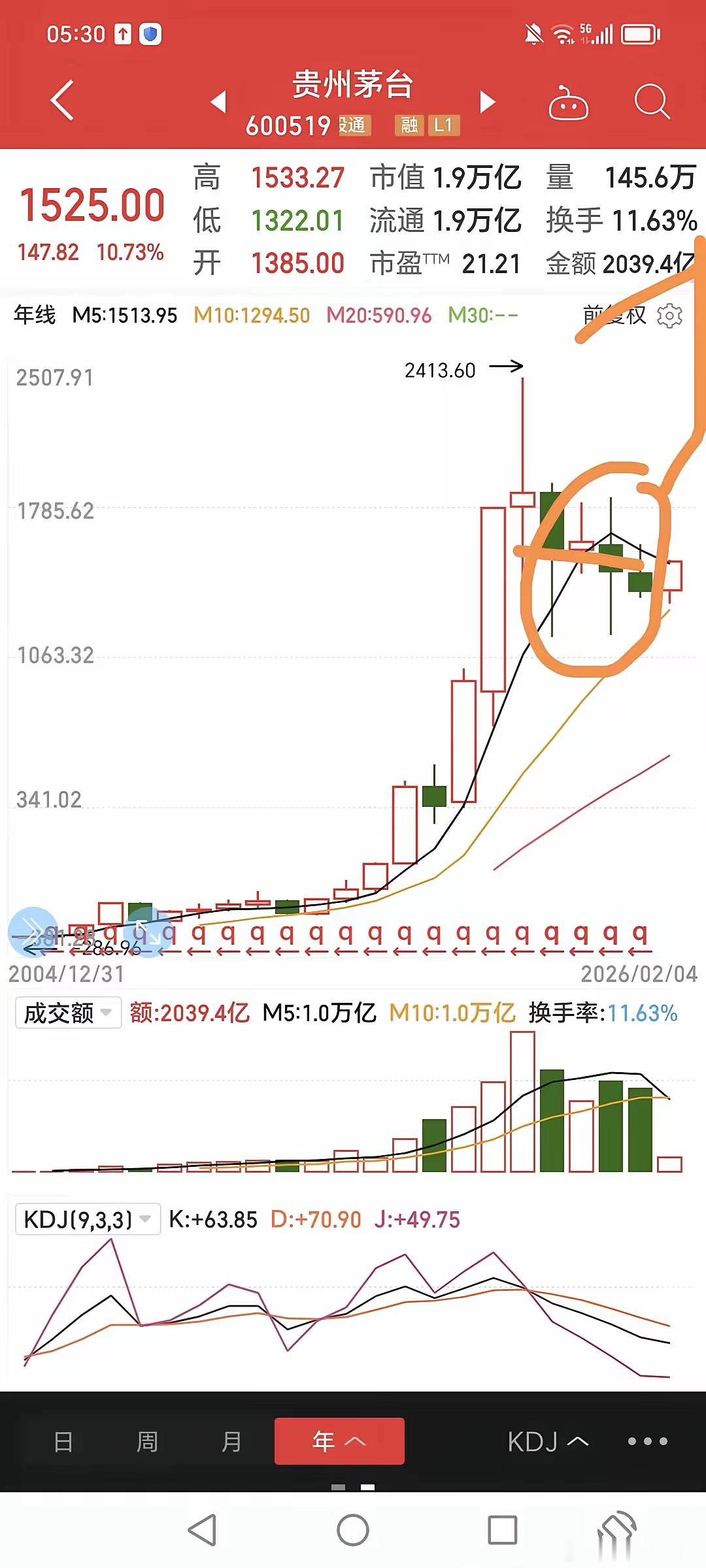706x1568 pixels.
Task: Tap the L1 quote level badge
Action: point(446,125)
